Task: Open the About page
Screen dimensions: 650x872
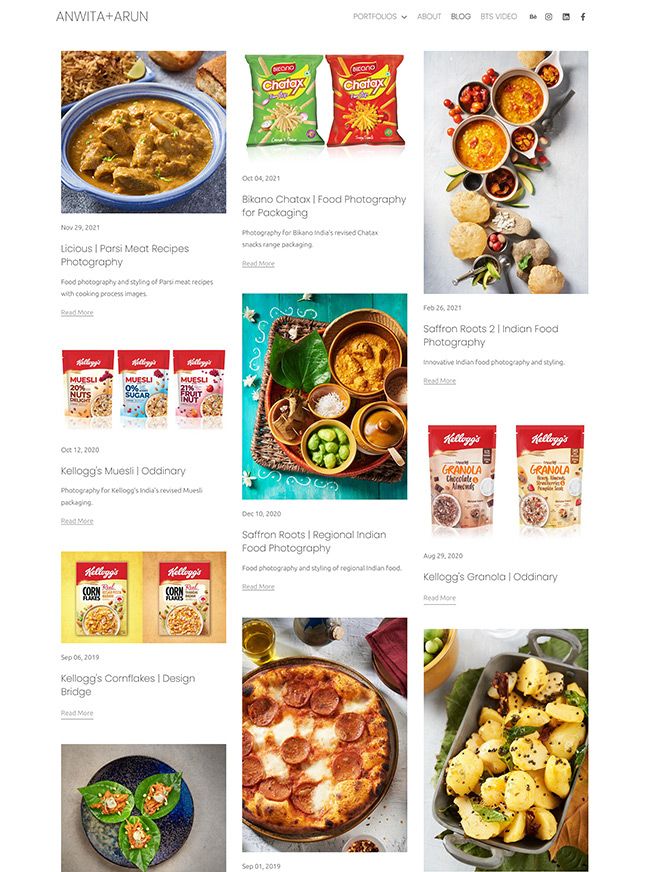Action: [429, 17]
